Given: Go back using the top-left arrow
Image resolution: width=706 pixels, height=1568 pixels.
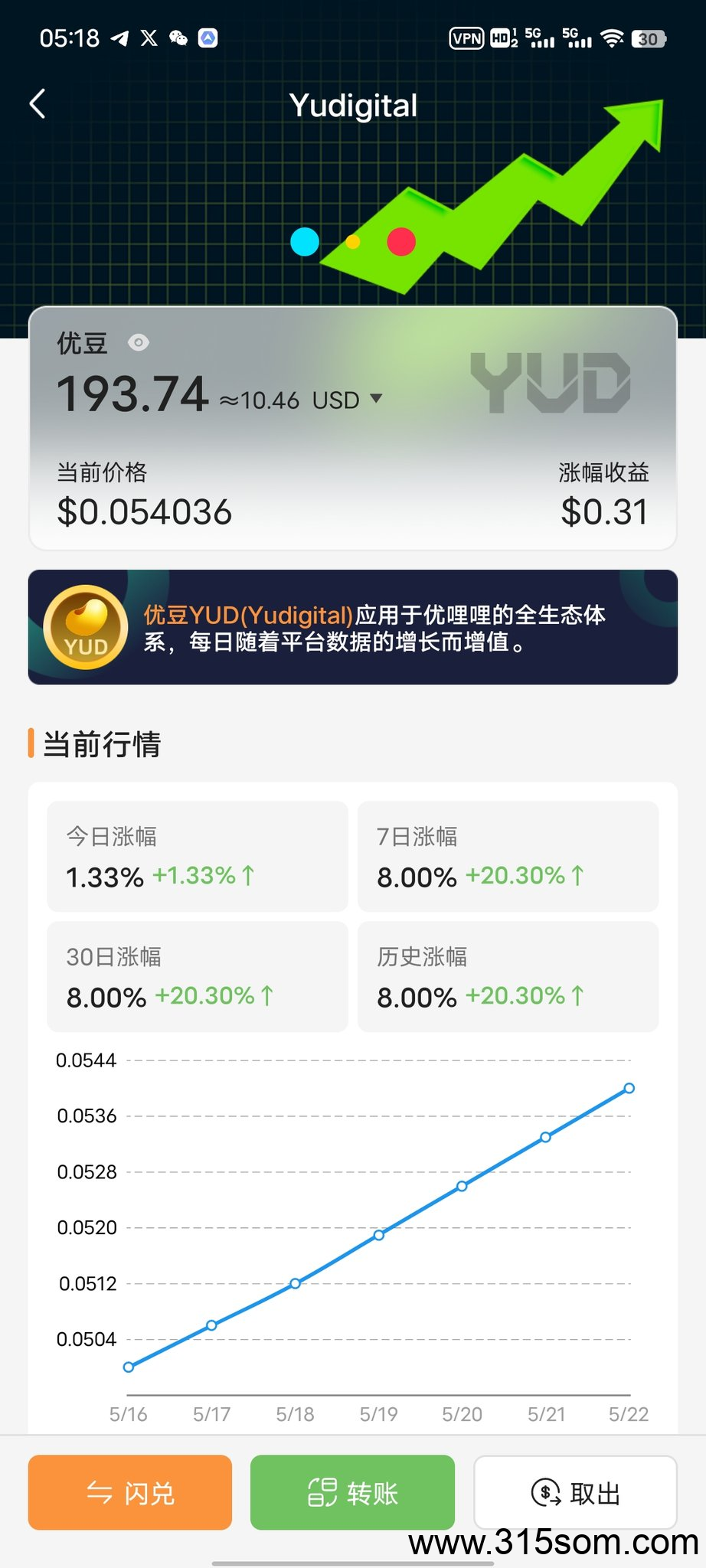Looking at the screenshot, I should pos(38,104).
